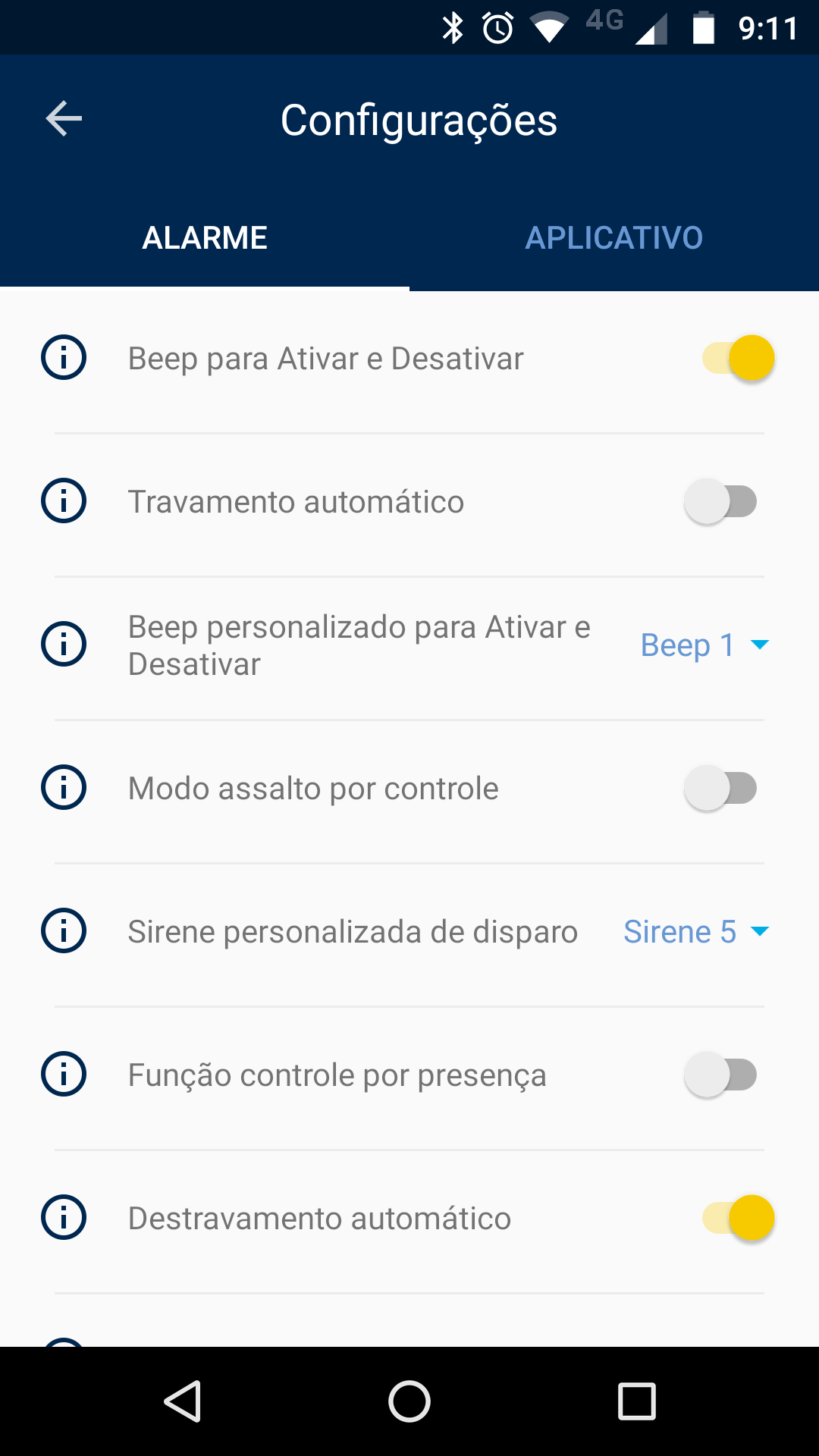
Task: Switch to the APLICATIVO tab
Action: pyautogui.click(x=614, y=238)
